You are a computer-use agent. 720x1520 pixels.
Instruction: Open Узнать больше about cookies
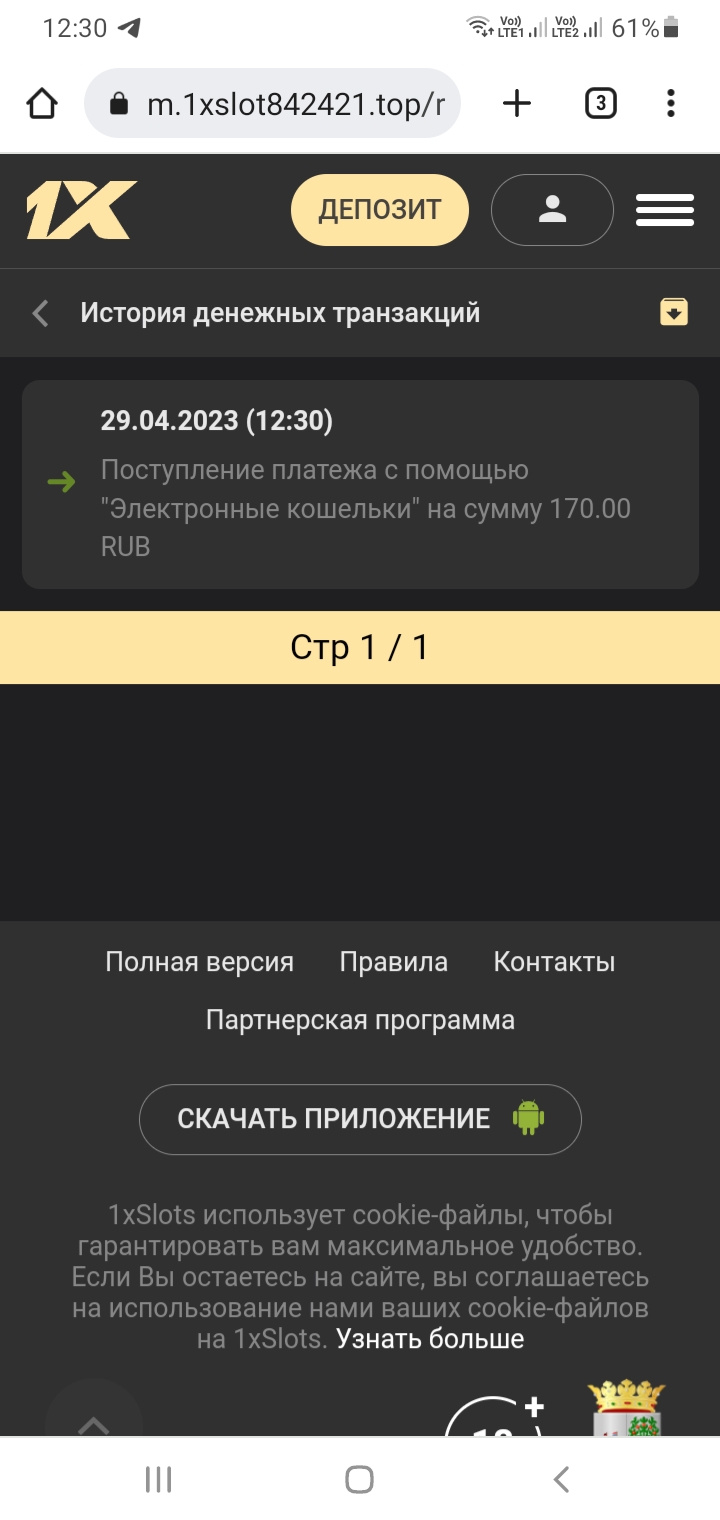point(430,1339)
